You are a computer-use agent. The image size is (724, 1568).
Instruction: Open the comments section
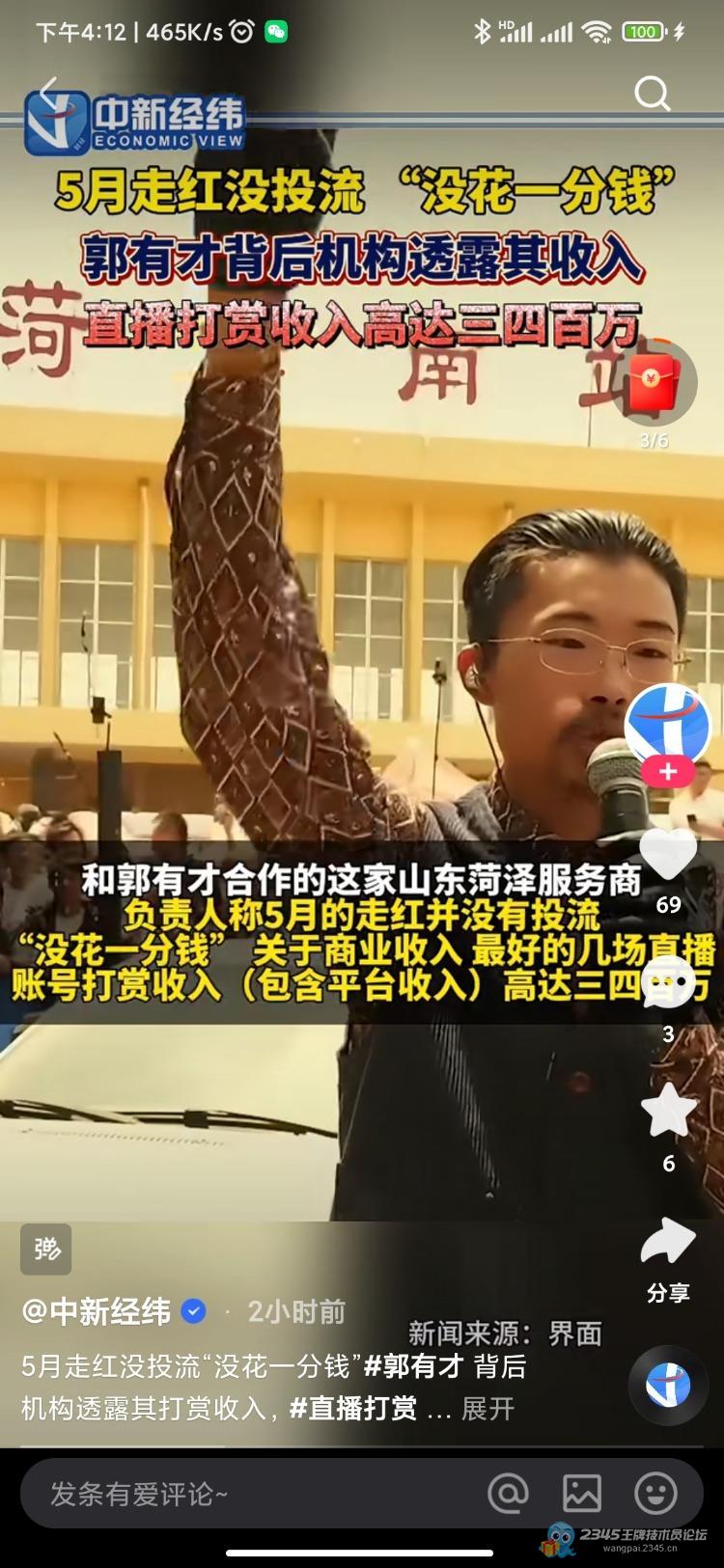pos(668,984)
